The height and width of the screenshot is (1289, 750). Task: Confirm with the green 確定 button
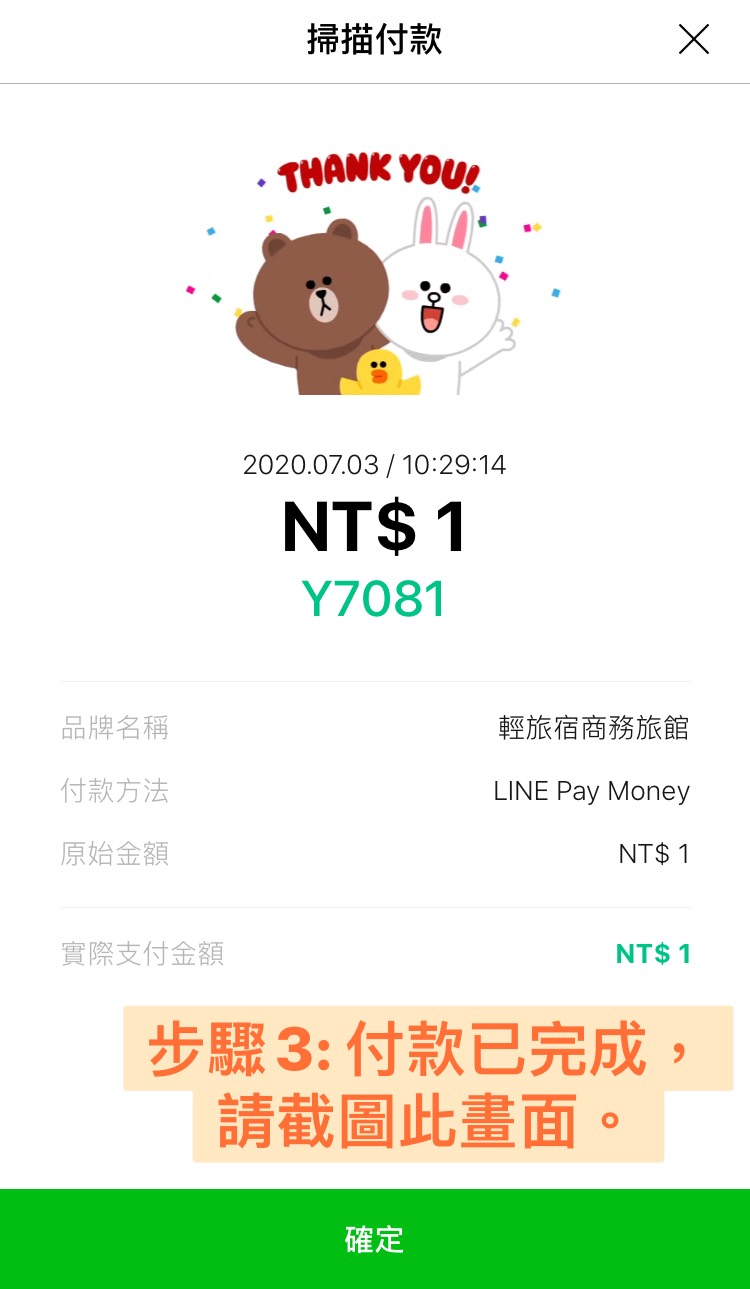375,1239
